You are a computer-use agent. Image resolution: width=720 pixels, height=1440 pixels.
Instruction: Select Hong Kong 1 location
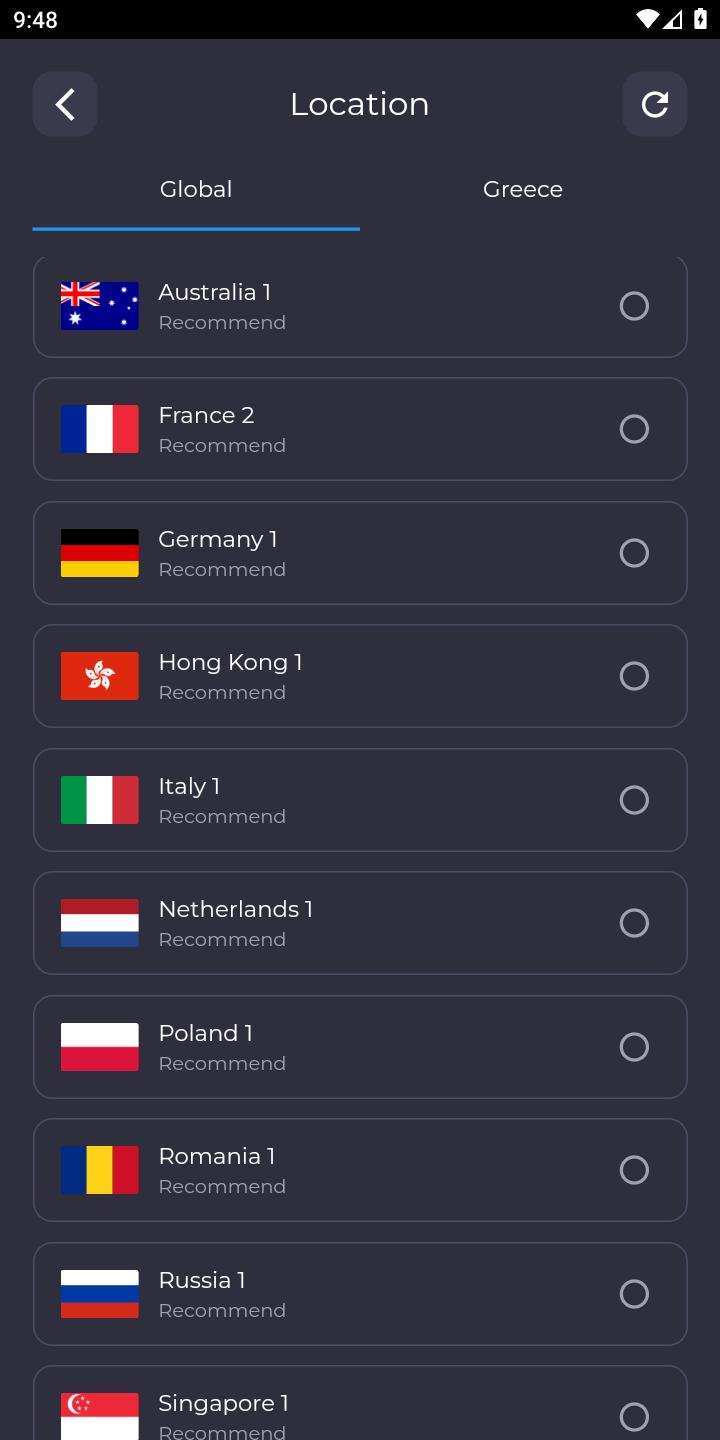pyautogui.click(x=360, y=676)
